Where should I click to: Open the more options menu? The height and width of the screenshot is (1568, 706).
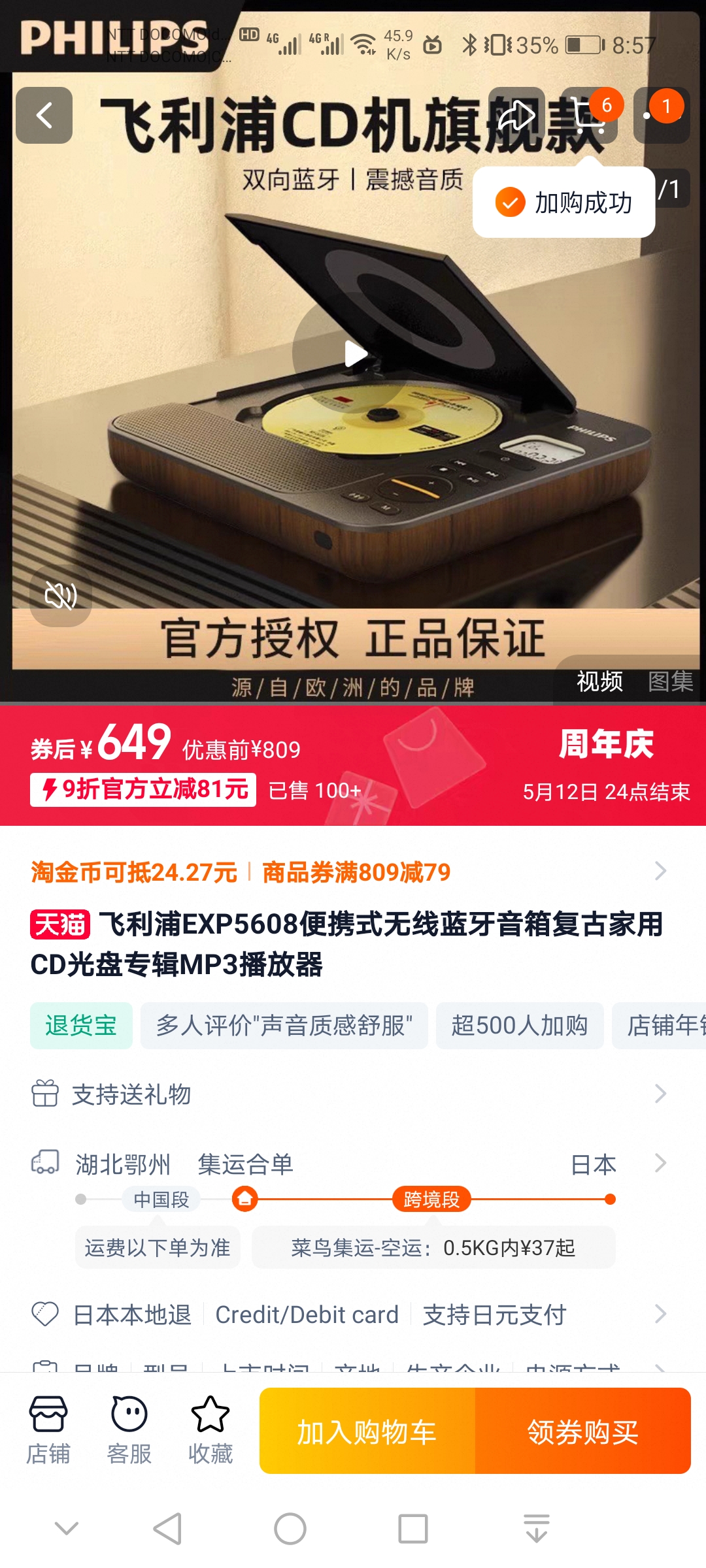(x=662, y=116)
